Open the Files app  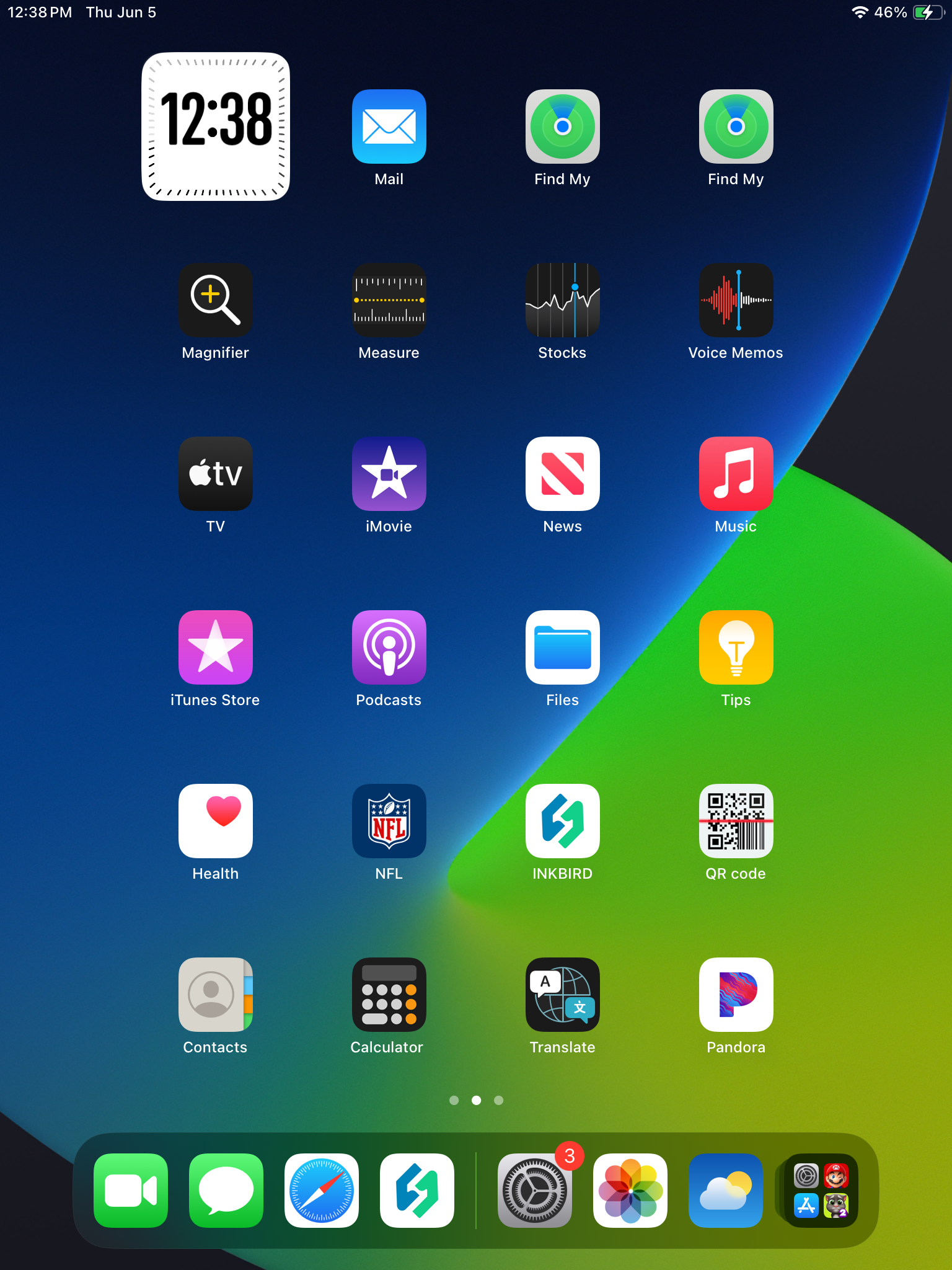click(562, 647)
